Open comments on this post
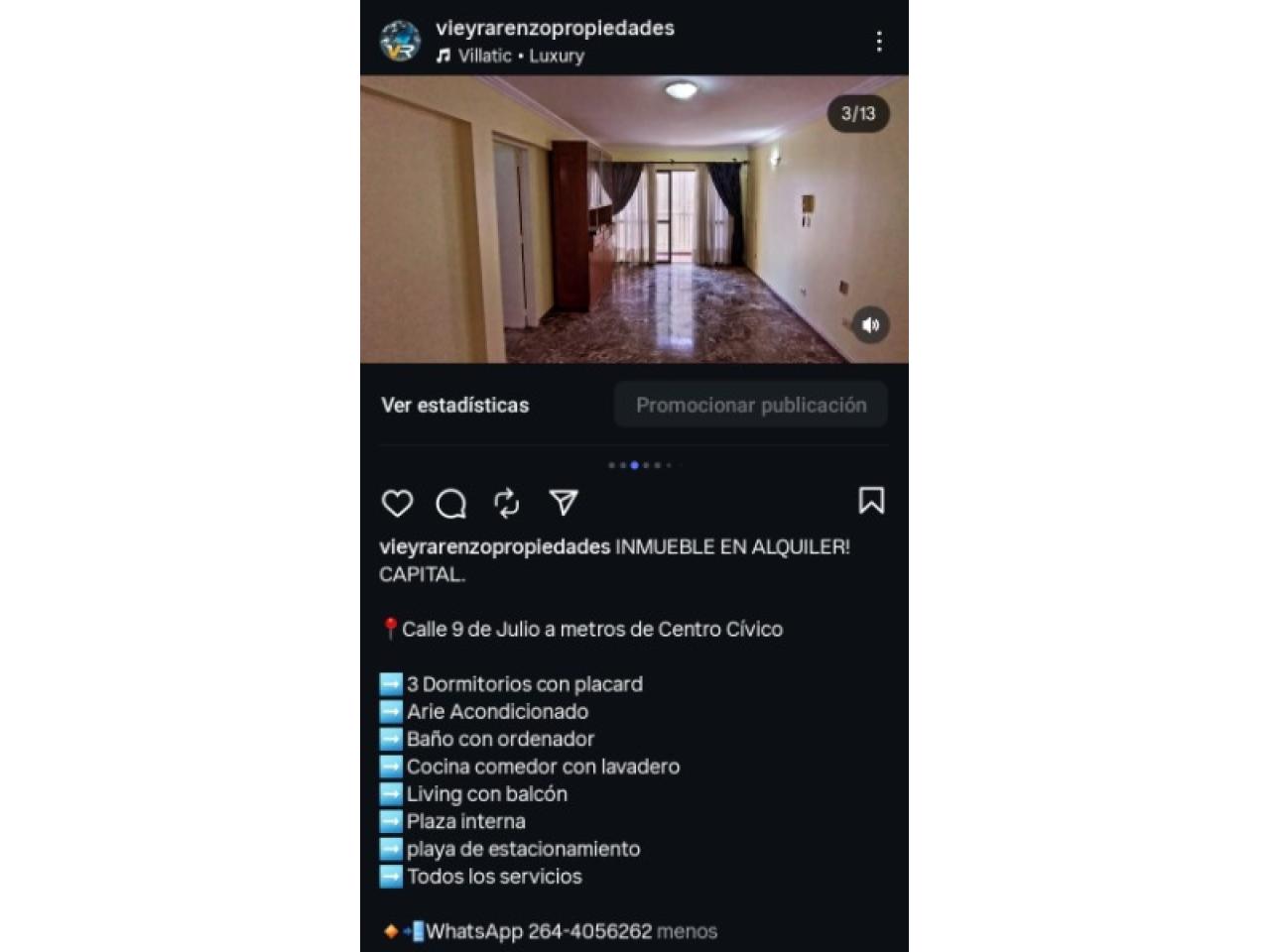The width and height of the screenshot is (1270, 952). [x=451, y=503]
